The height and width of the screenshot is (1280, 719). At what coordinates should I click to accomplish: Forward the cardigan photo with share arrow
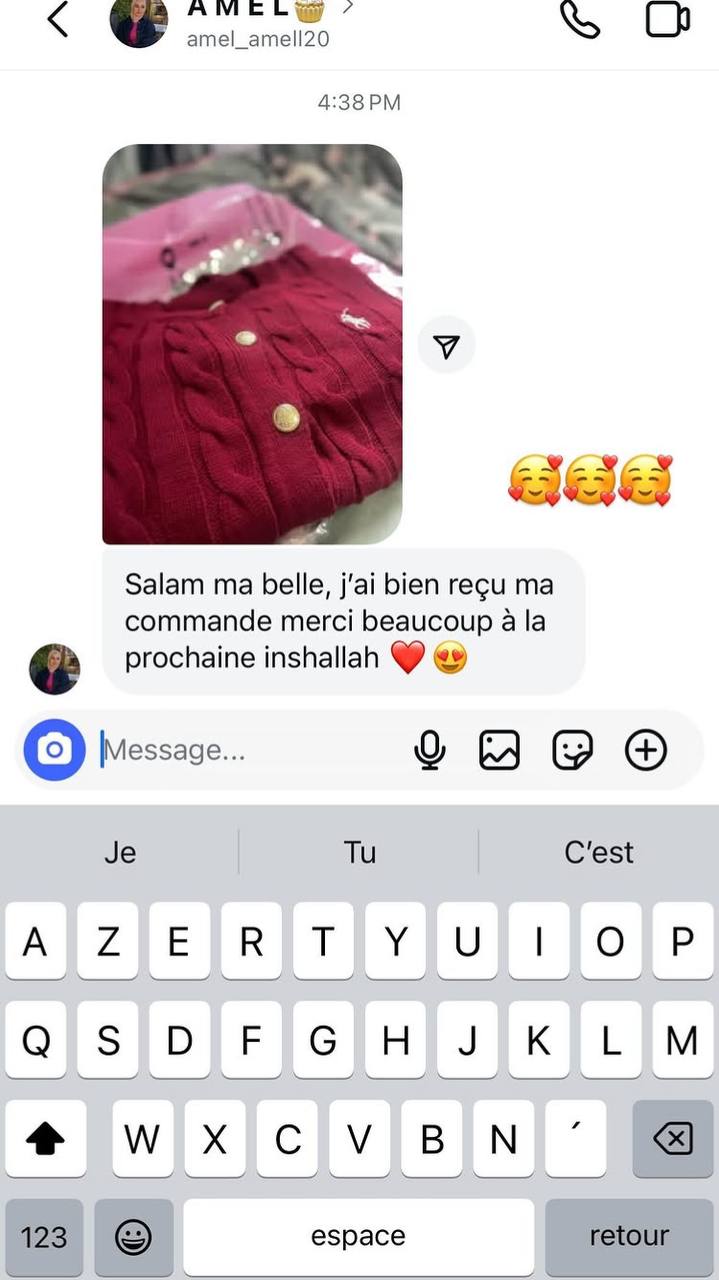[446, 346]
